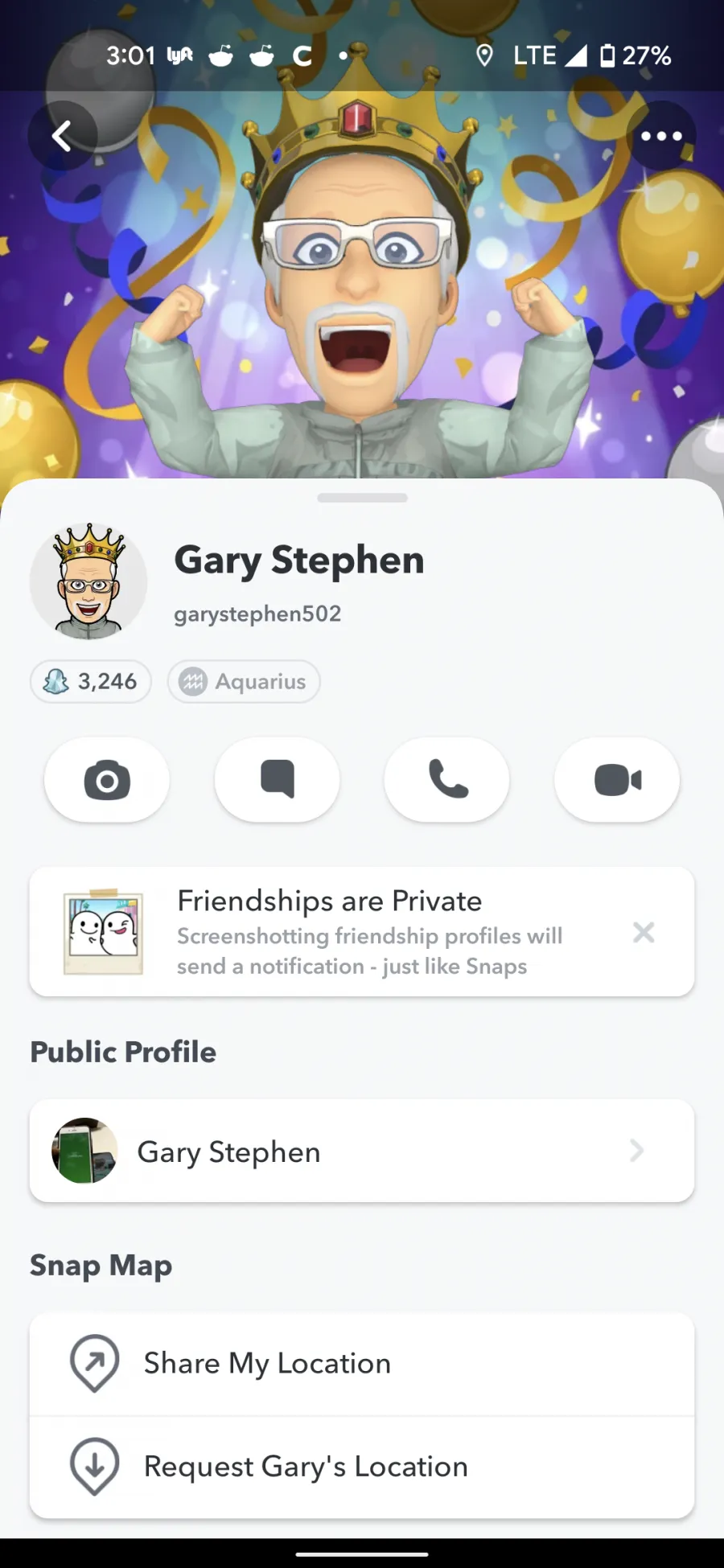Tap the Aquarius zodiac chip
724x1568 pixels.
pyautogui.click(x=244, y=682)
